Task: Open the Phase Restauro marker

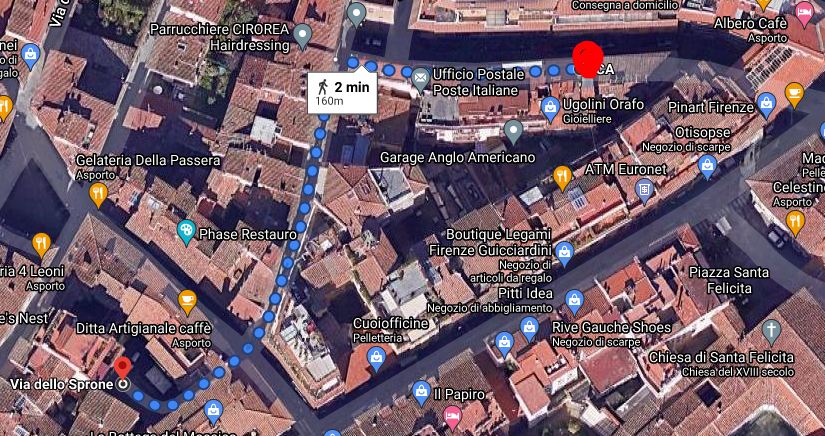Action: 185,233
